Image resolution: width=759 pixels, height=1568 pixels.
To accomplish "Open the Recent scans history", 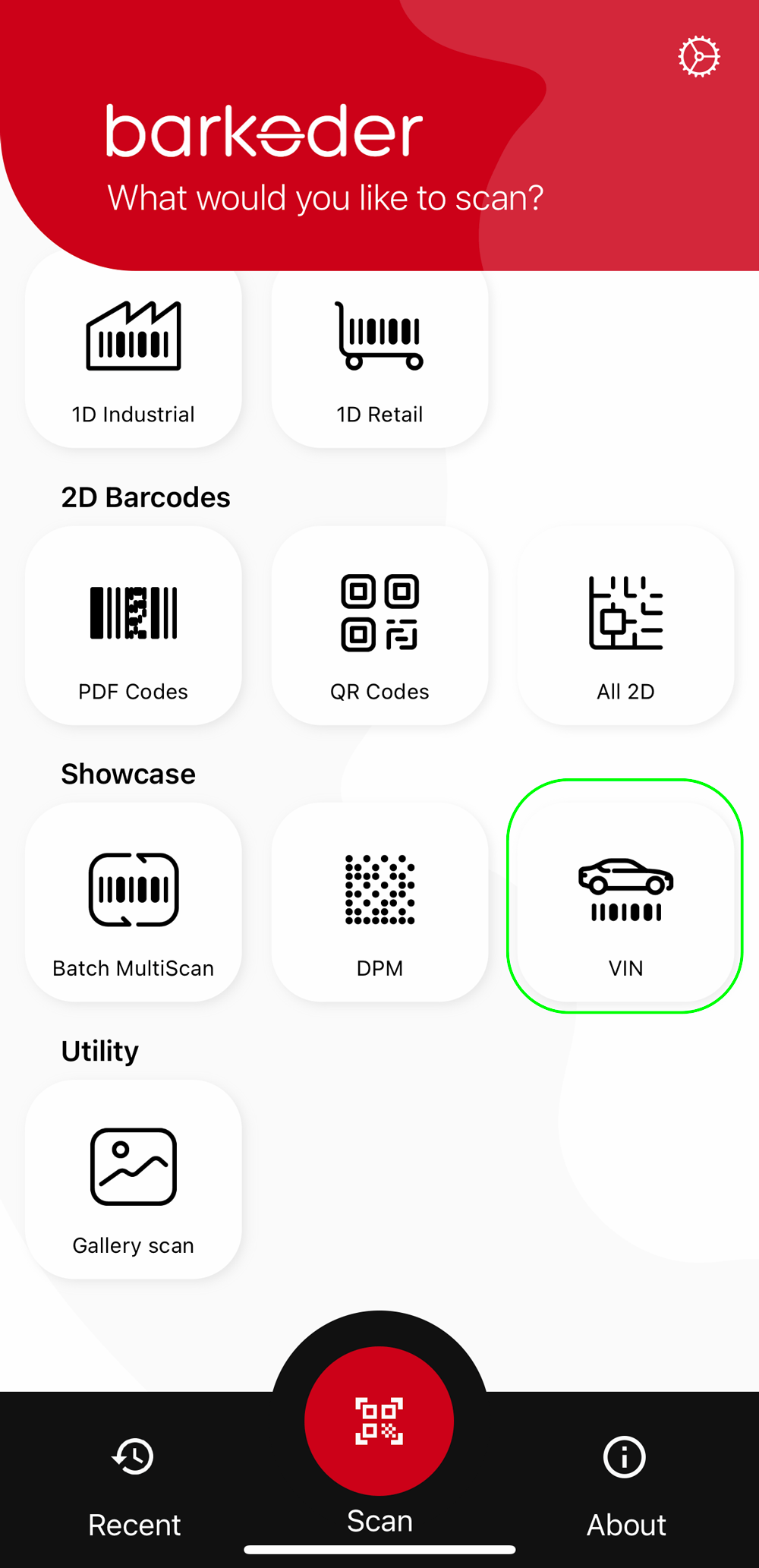I will pyautogui.click(x=134, y=1481).
